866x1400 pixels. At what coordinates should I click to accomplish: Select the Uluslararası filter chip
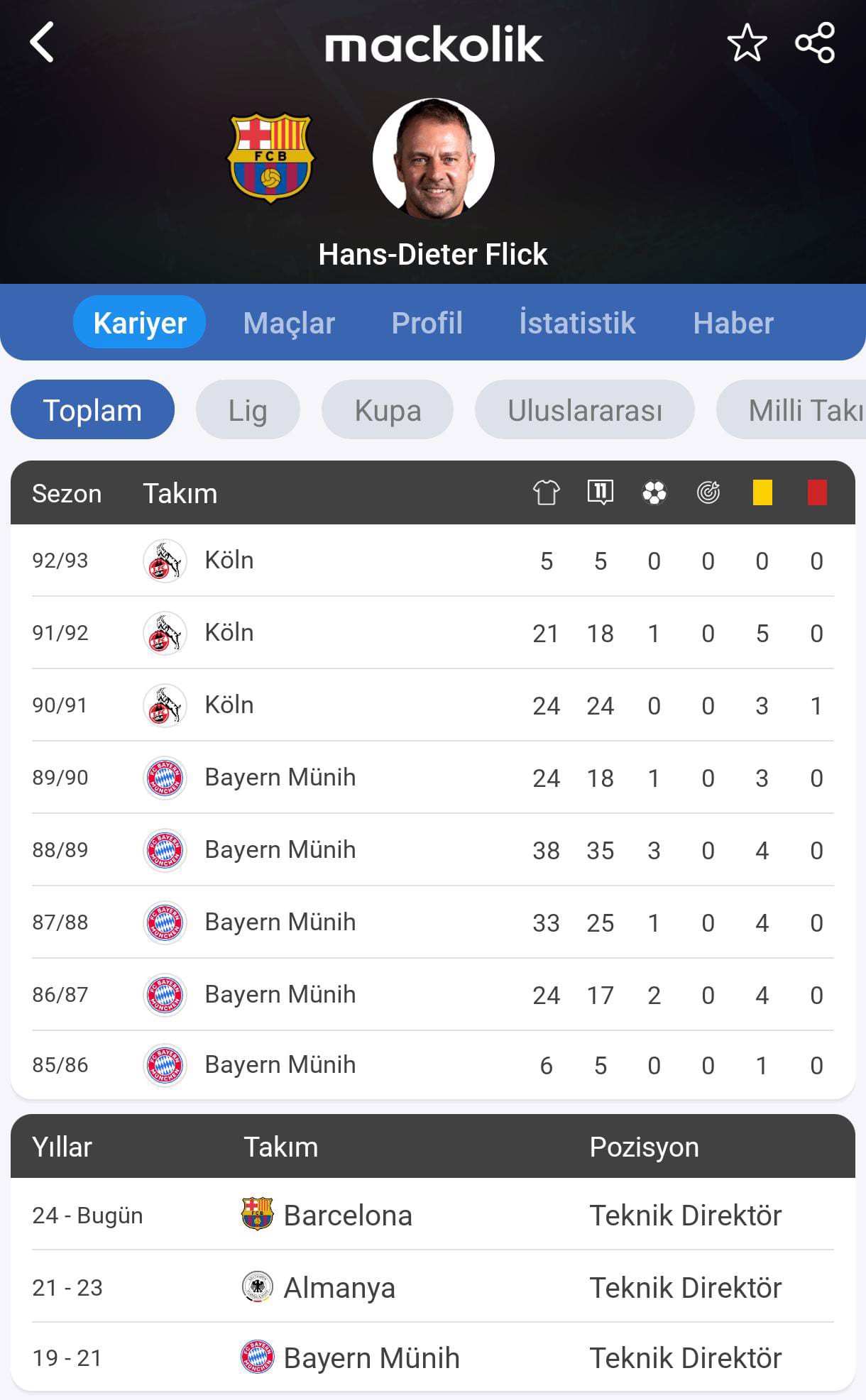click(584, 410)
